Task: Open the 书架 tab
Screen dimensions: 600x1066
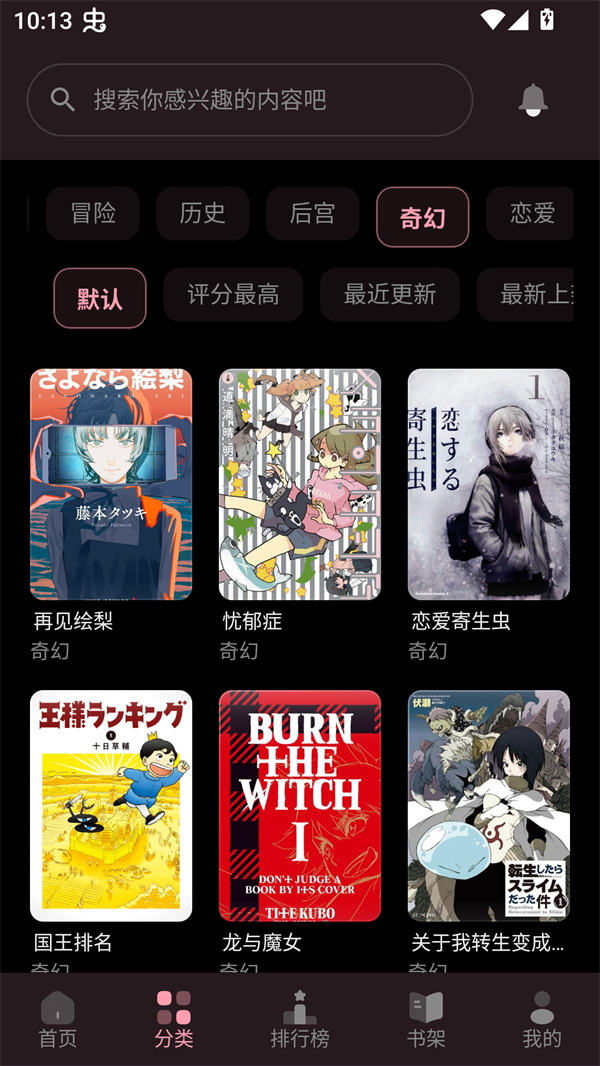Action: (426, 1019)
